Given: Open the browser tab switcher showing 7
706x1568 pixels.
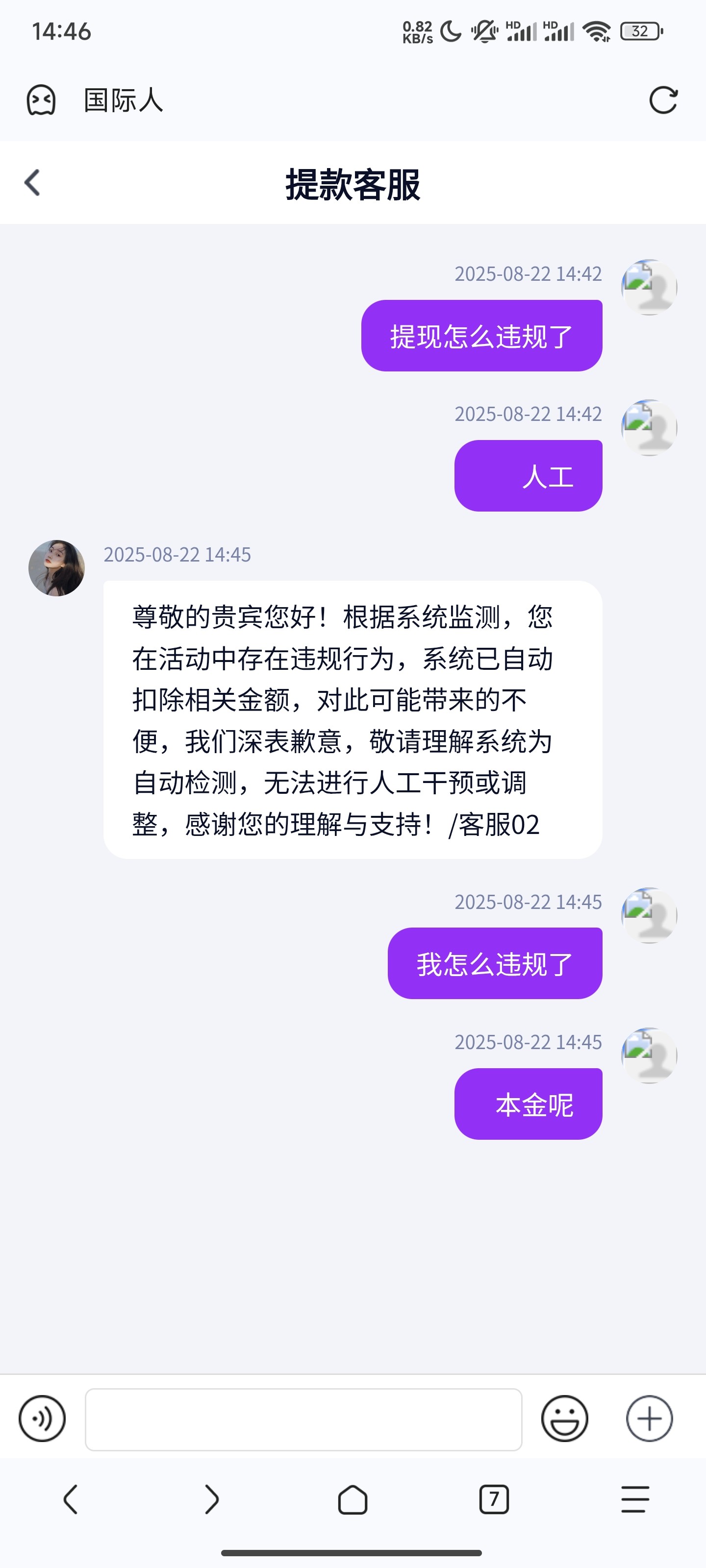Looking at the screenshot, I should [493, 1499].
